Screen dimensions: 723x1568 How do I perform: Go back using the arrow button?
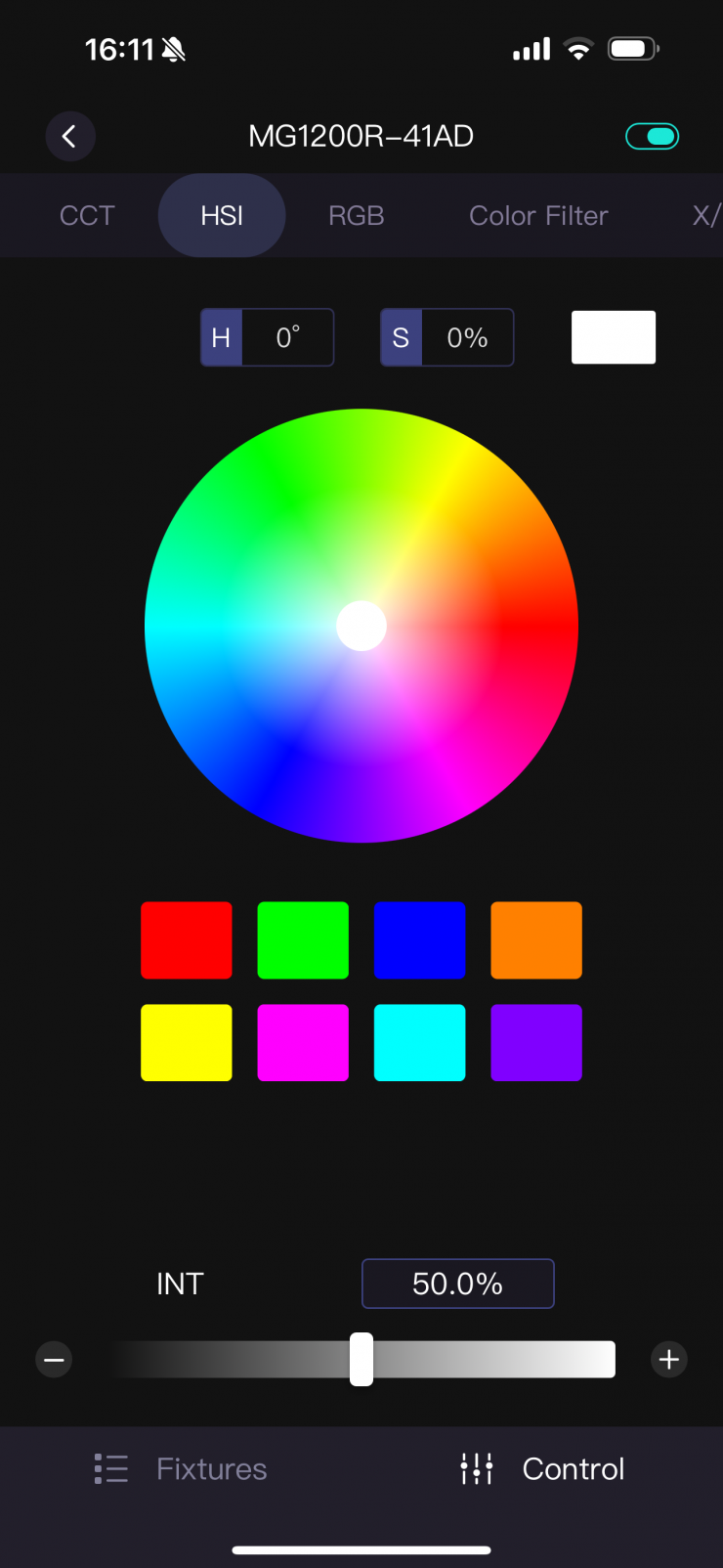(69, 136)
